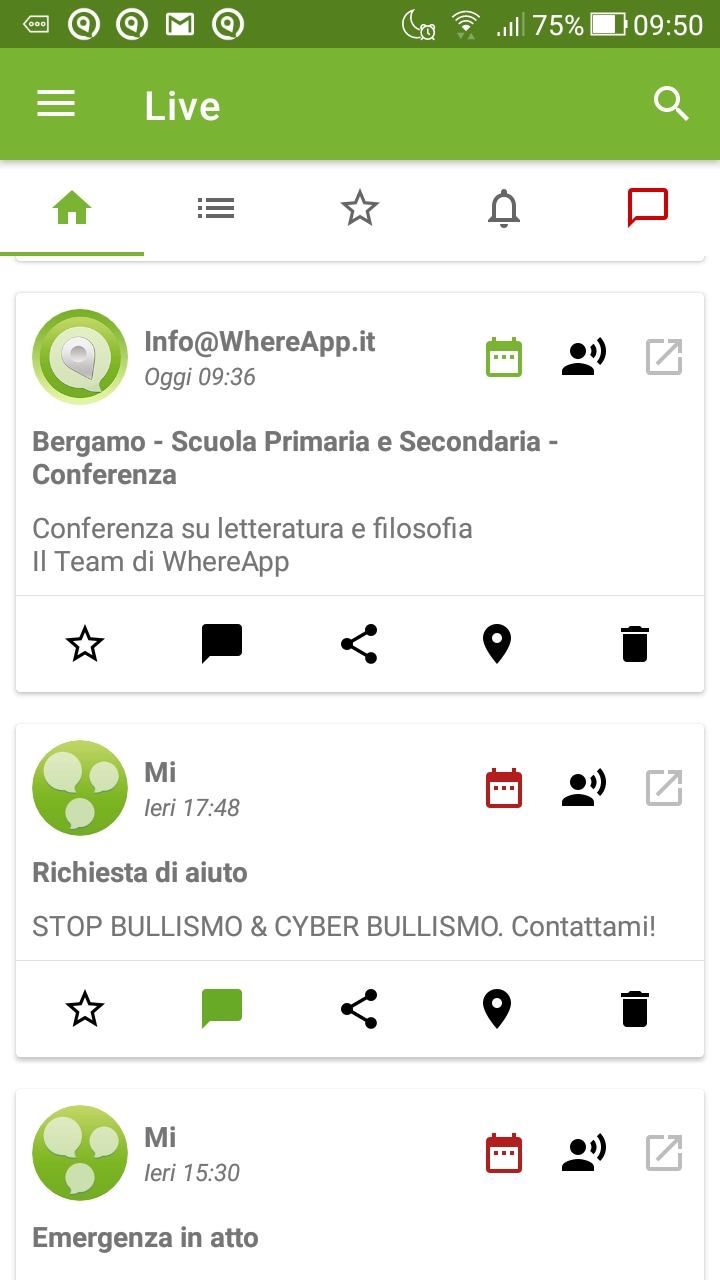Star the Richiesta di aiuto post
The height and width of the screenshot is (1280, 720).
(x=85, y=1009)
